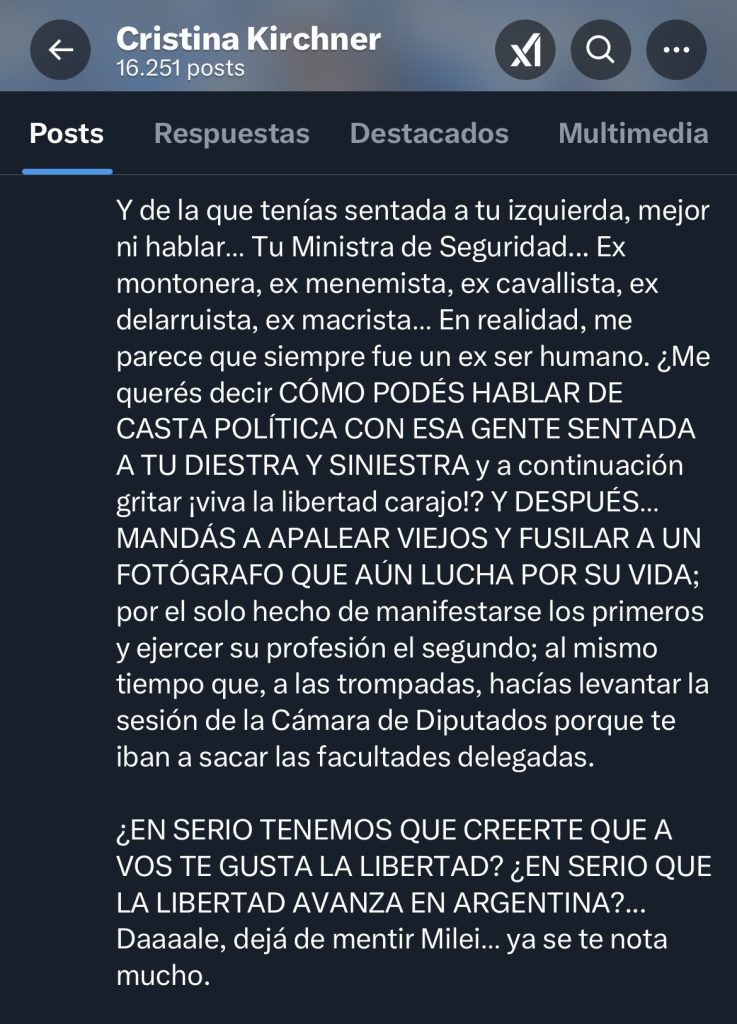Switch to the Respuestas tab

[231, 134]
